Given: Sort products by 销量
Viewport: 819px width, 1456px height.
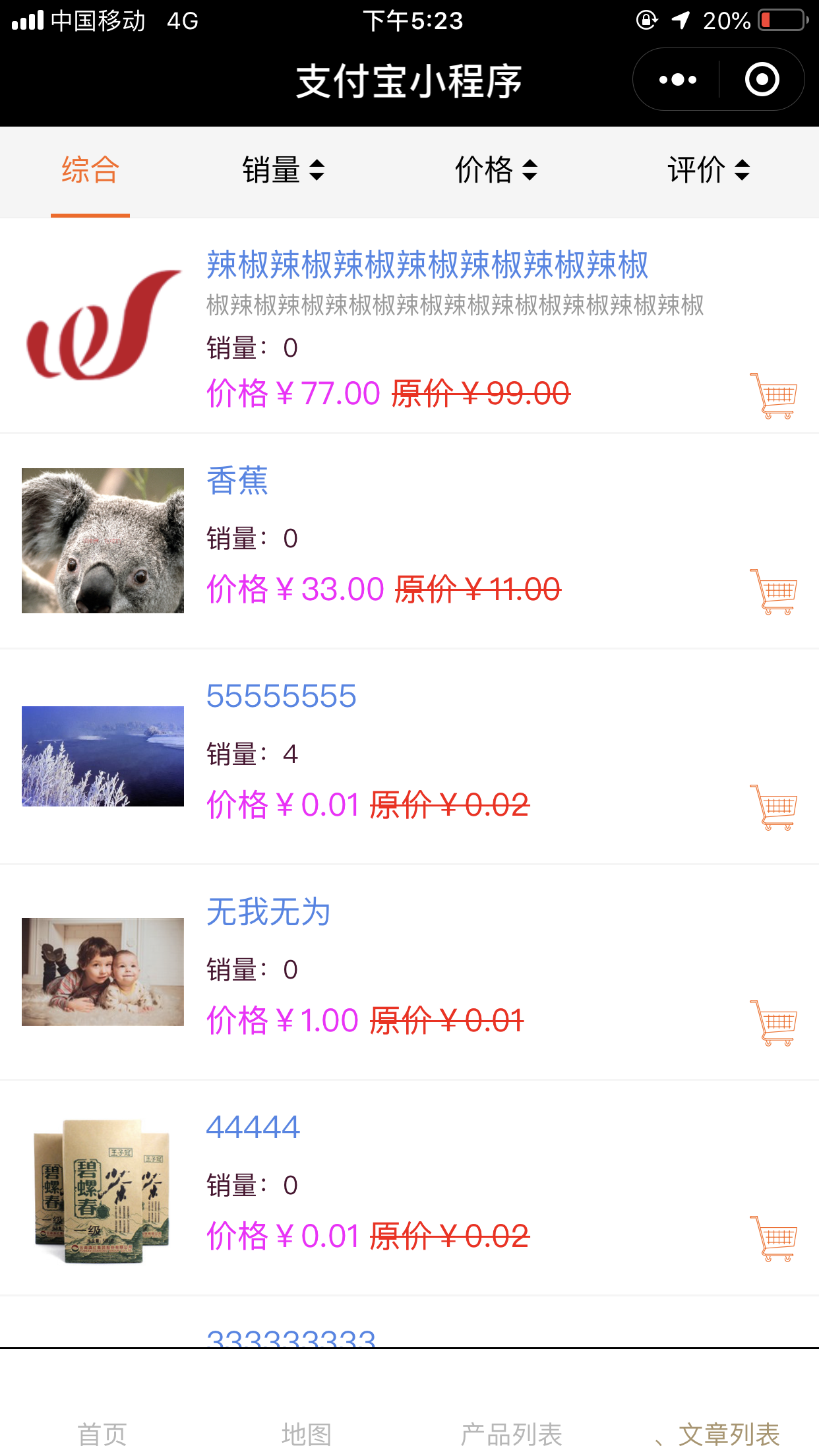Looking at the screenshot, I should coord(283,170).
